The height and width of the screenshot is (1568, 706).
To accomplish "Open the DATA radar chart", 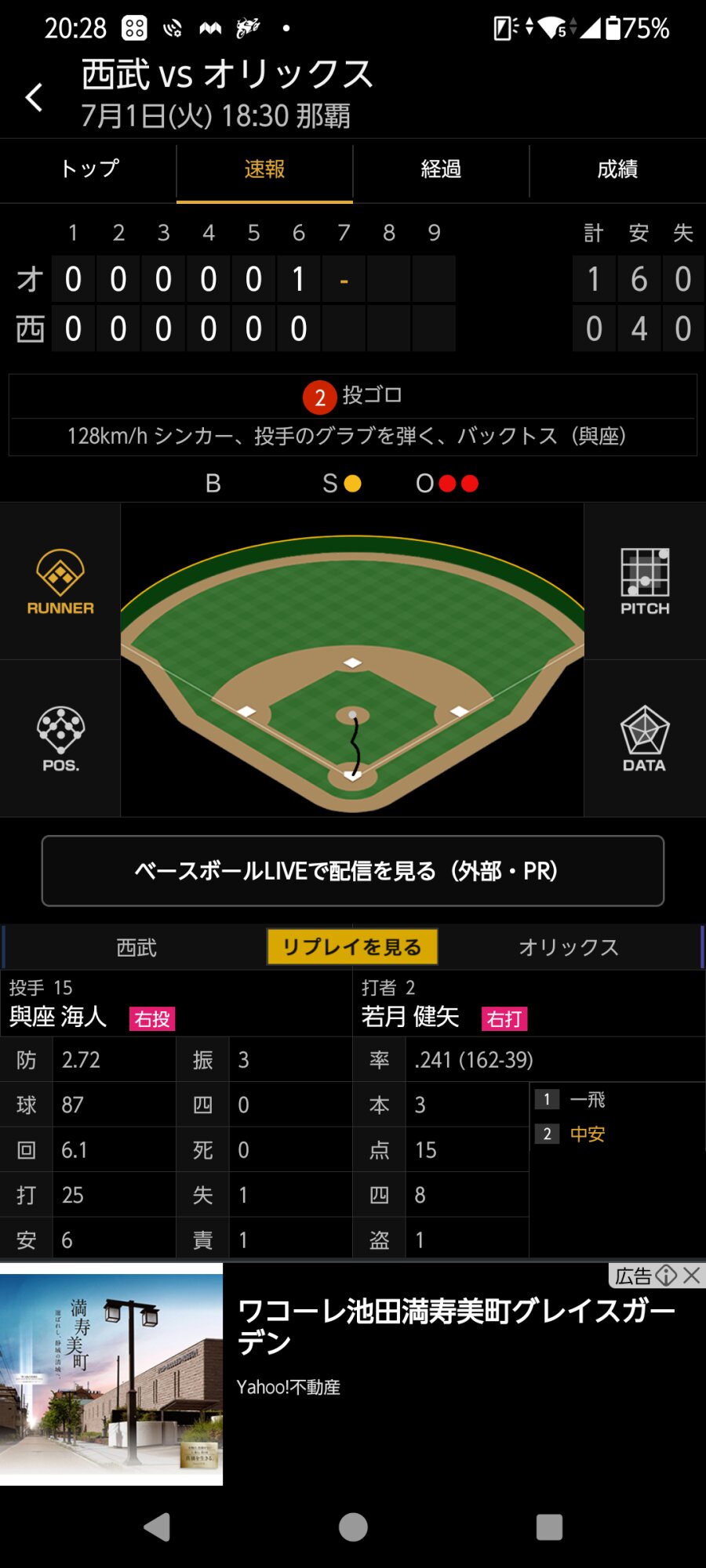I will coord(645,739).
